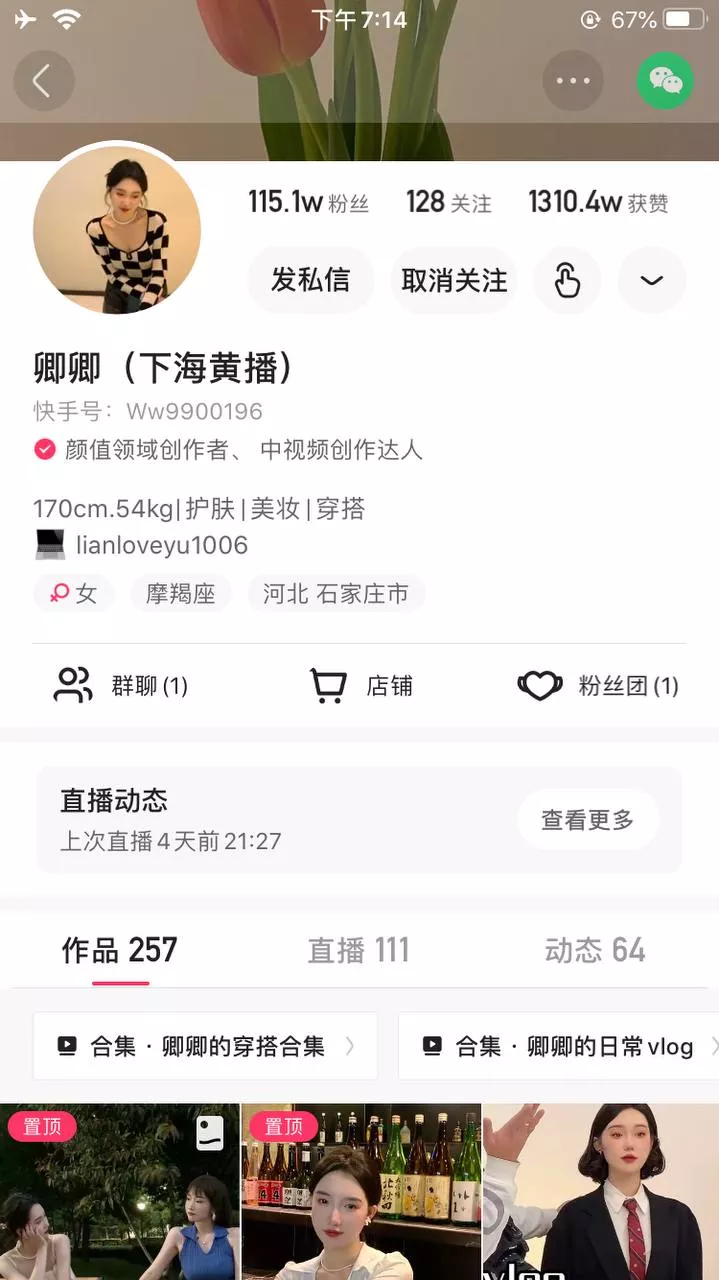Expand the down-arrow recommendations button
Viewport: 719px width, 1280px height.
coord(652,281)
